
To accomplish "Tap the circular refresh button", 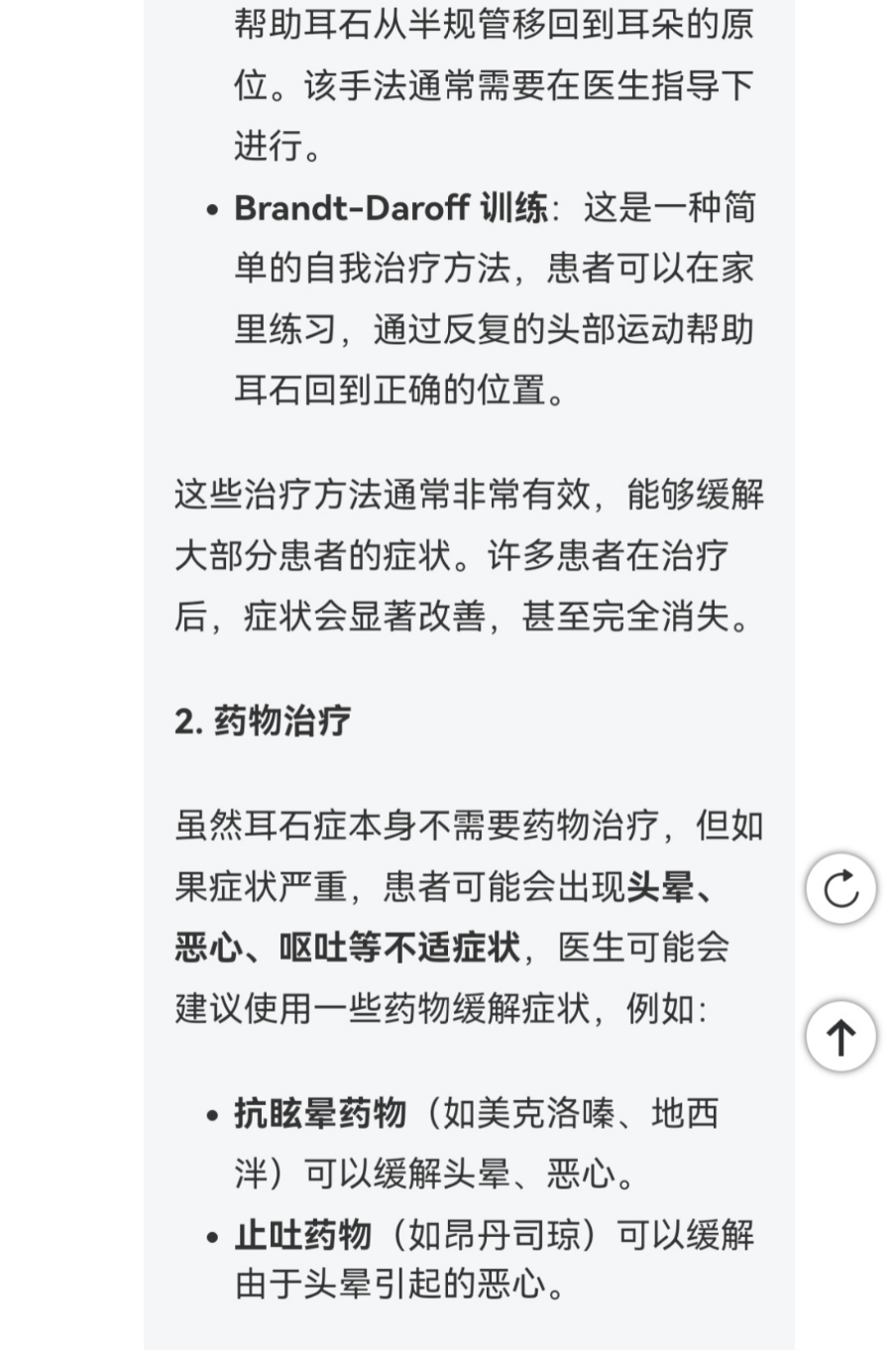I will click(x=840, y=888).
